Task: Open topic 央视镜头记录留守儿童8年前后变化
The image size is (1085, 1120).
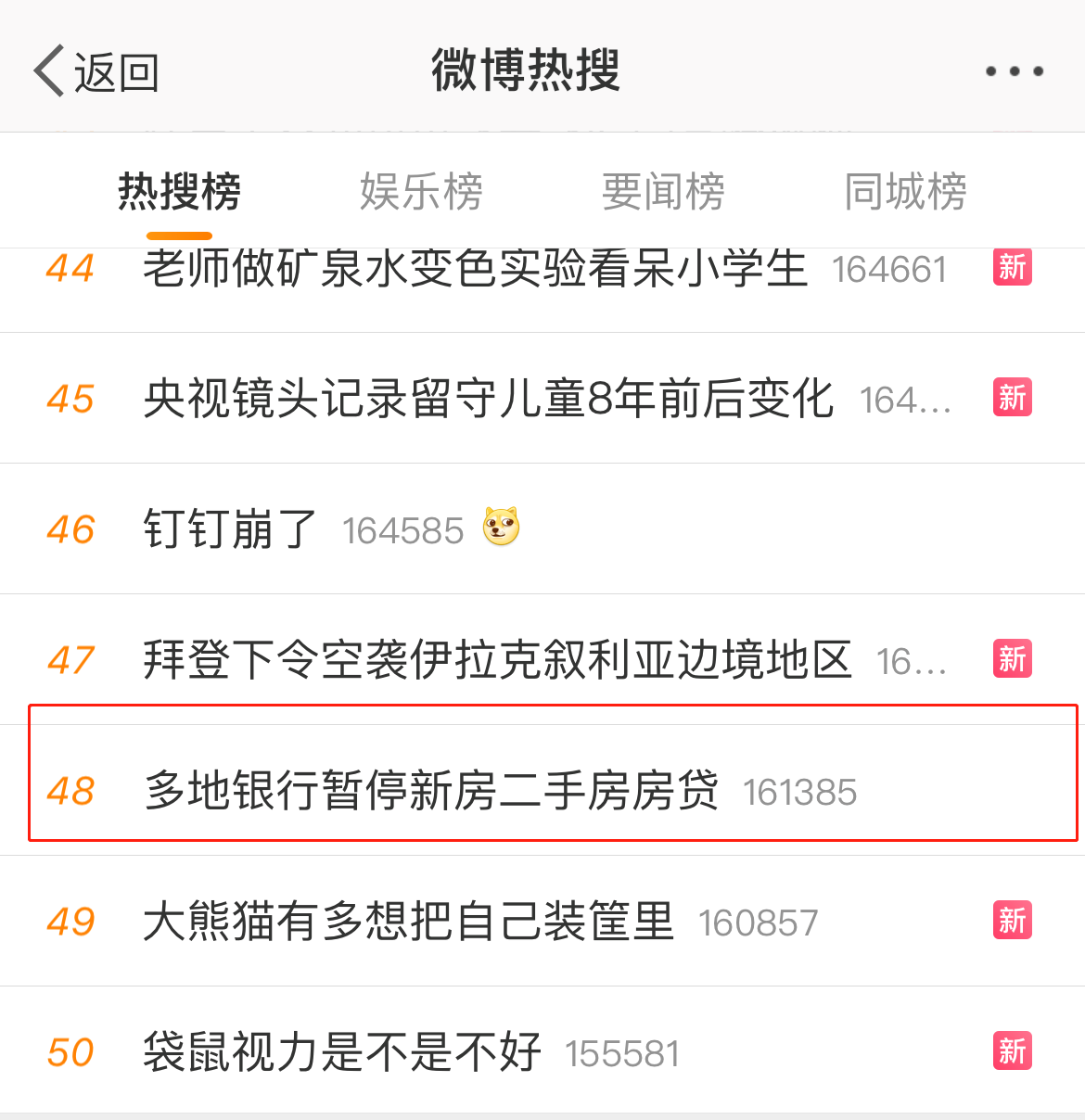Action: point(488,400)
